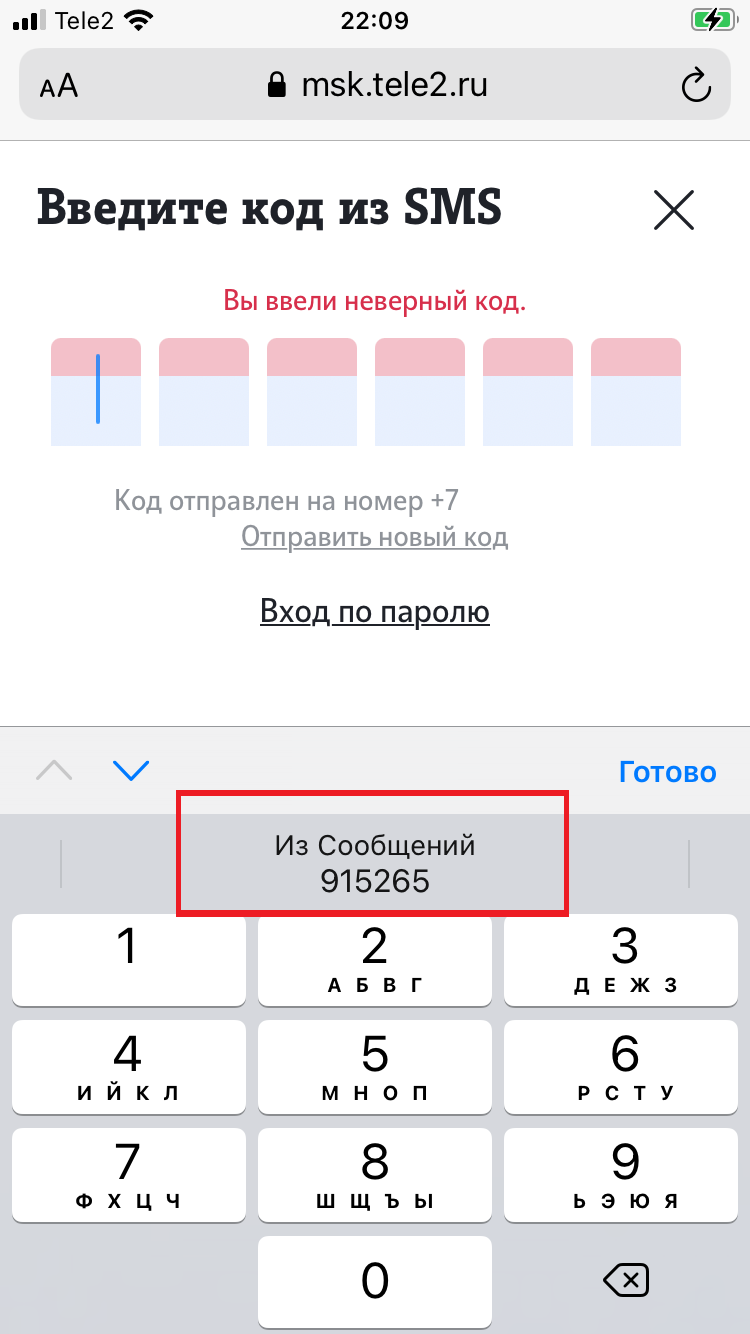Focus the first code digit field

click(x=96, y=392)
